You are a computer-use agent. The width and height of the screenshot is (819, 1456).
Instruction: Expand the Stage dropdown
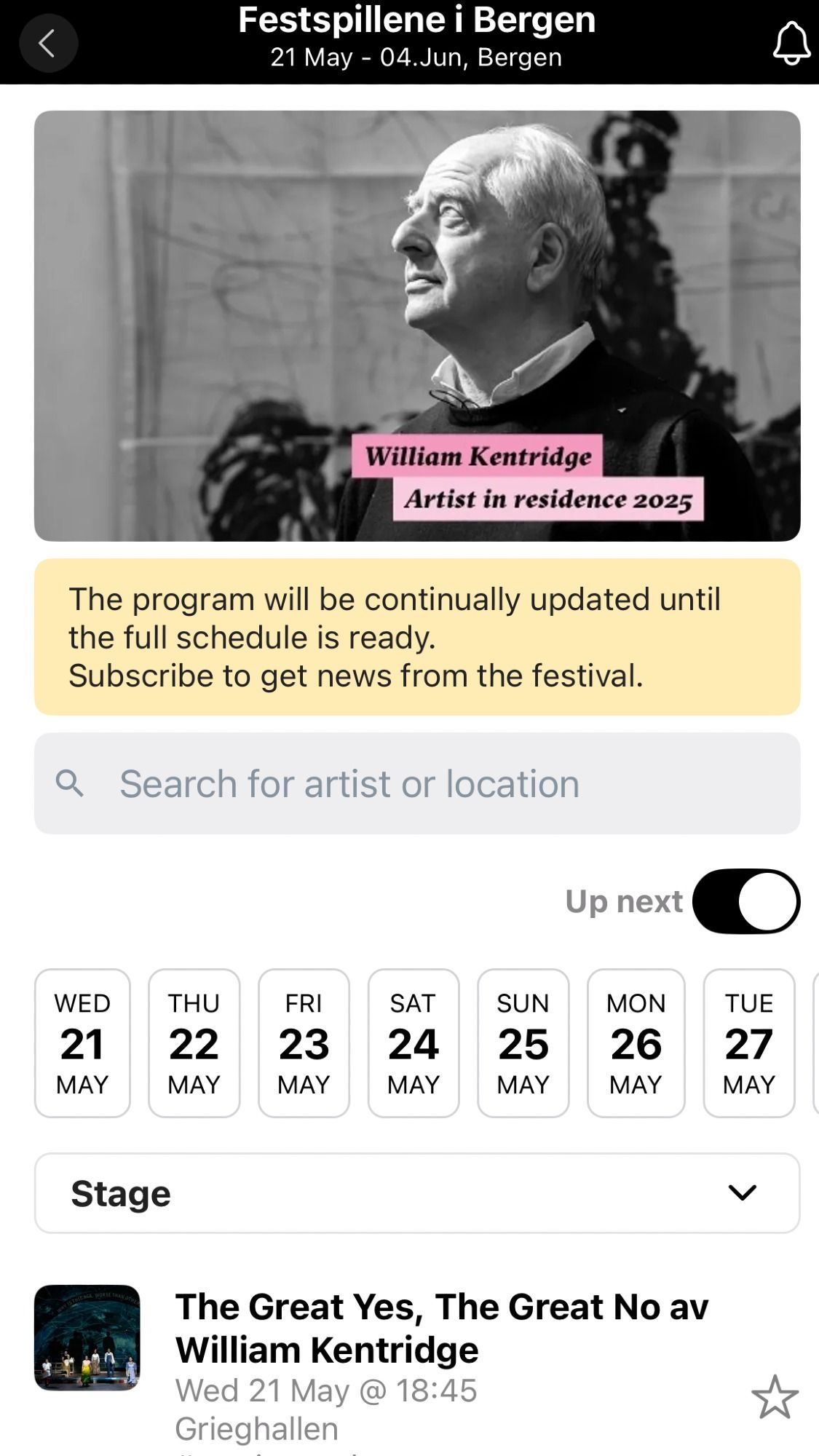pyautogui.click(x=416, y=1192)
